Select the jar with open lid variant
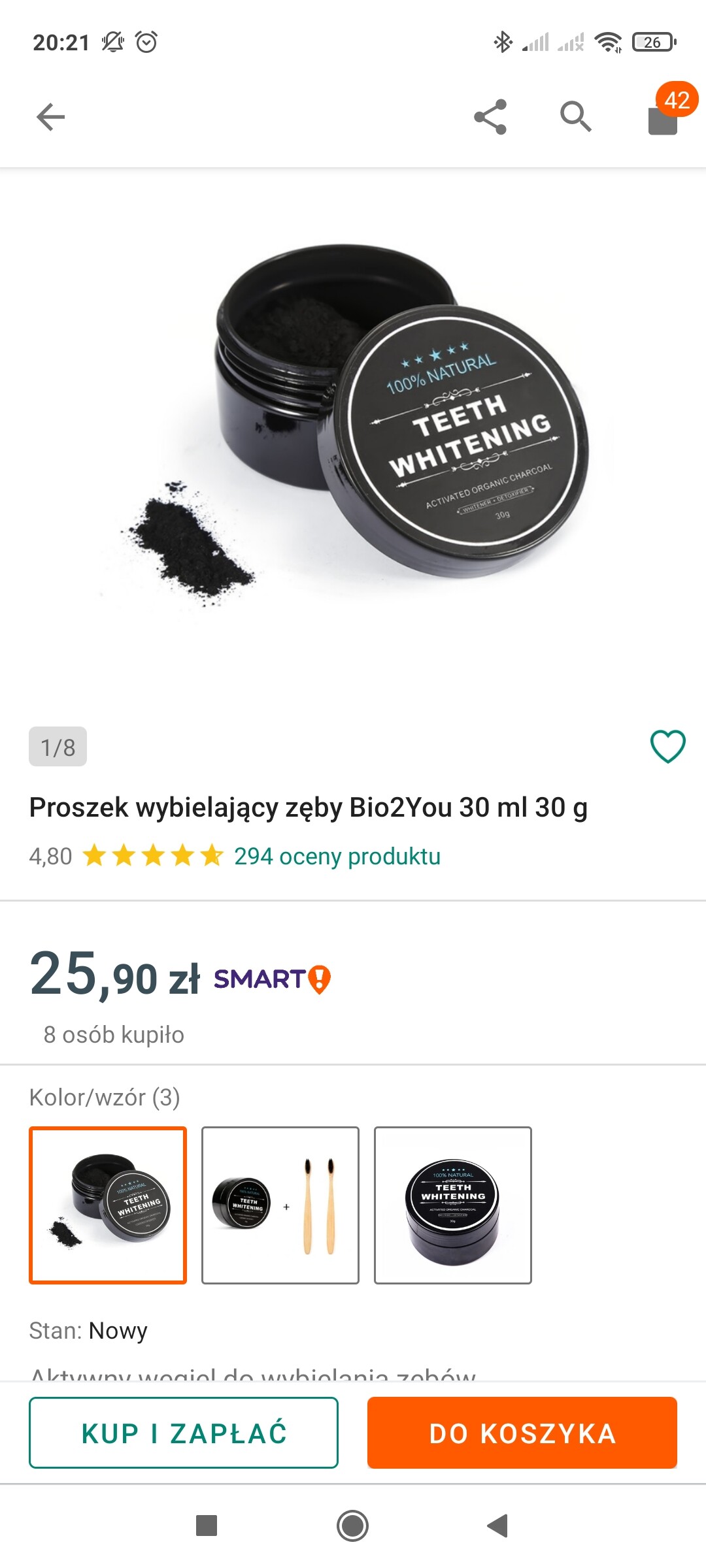This screenshot has height=1568, width=706. point(108,1205)
